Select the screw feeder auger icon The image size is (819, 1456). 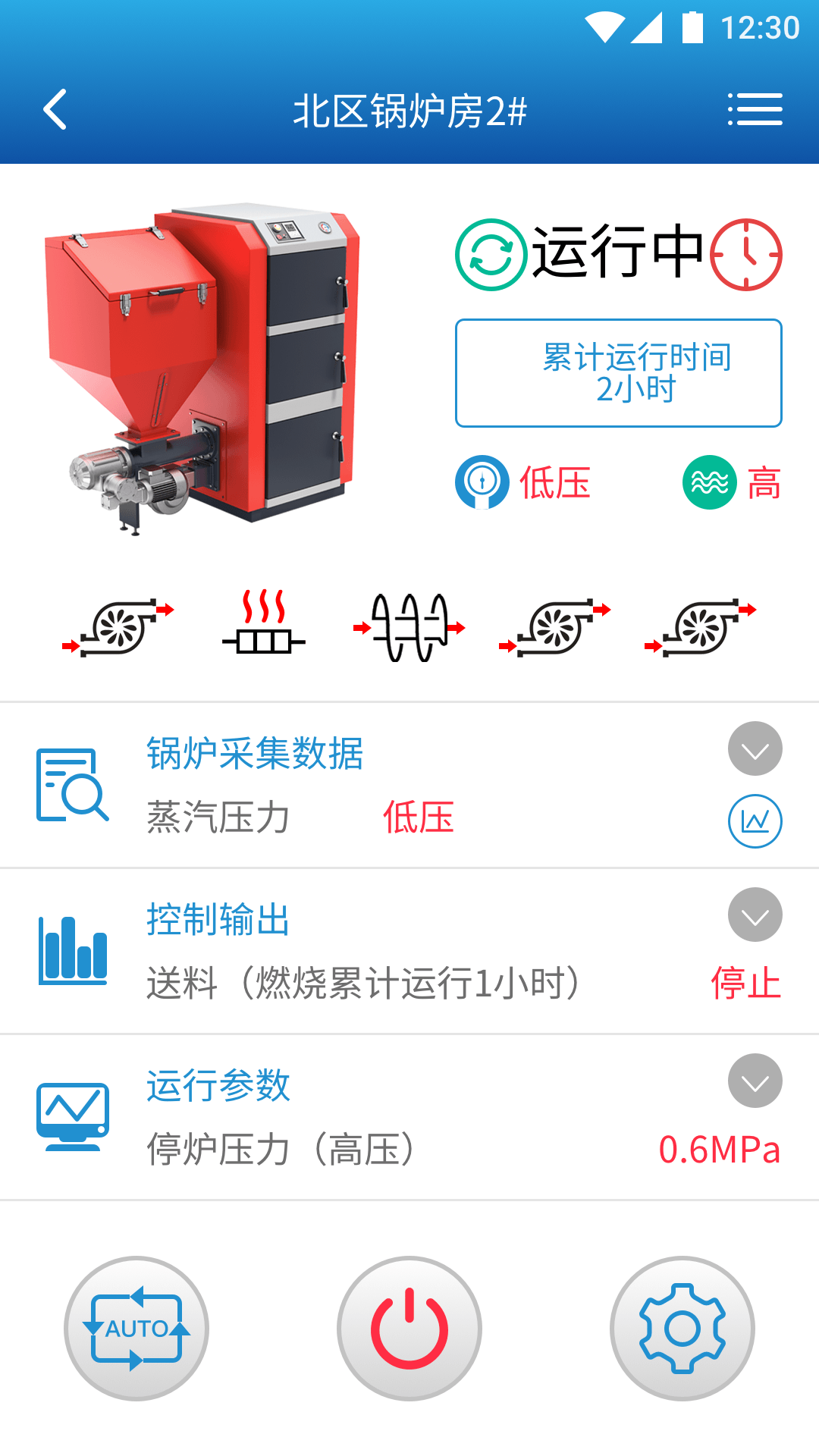point(409,622)
